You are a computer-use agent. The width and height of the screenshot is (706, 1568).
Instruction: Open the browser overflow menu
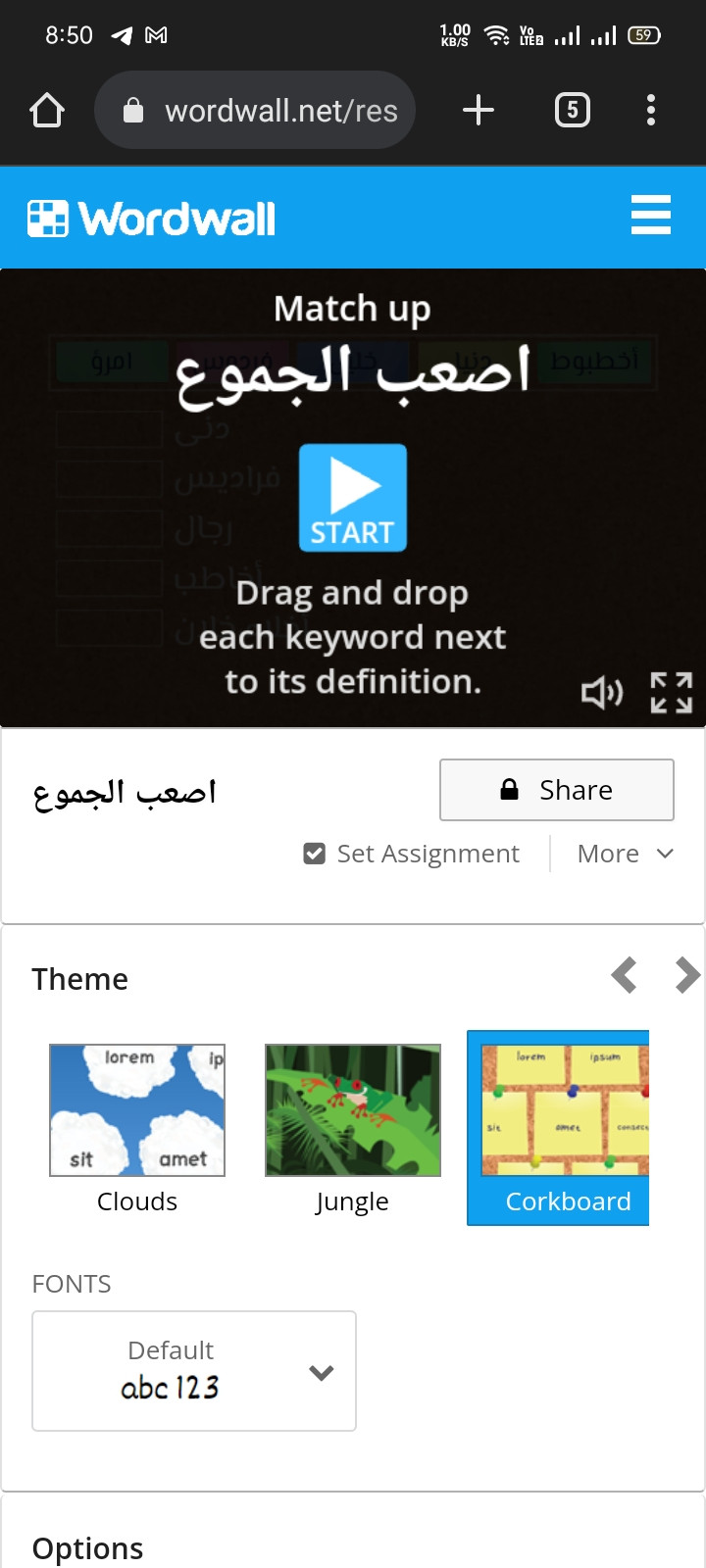point(651,110)
